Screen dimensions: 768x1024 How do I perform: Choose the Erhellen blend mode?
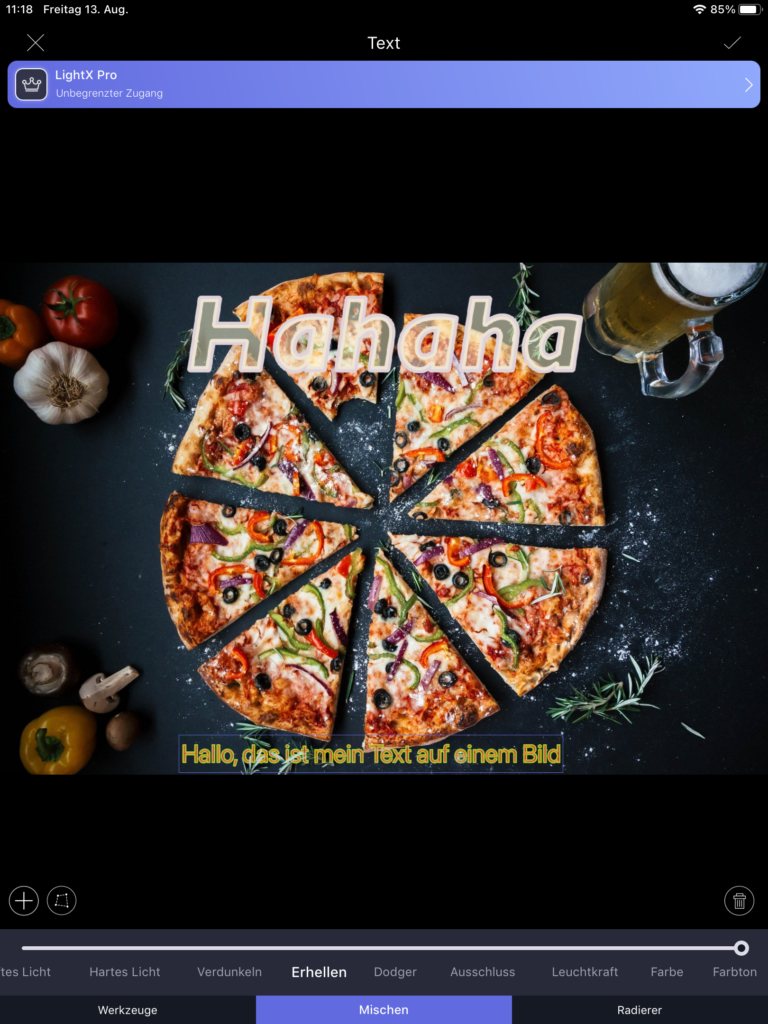pos(319,972)
